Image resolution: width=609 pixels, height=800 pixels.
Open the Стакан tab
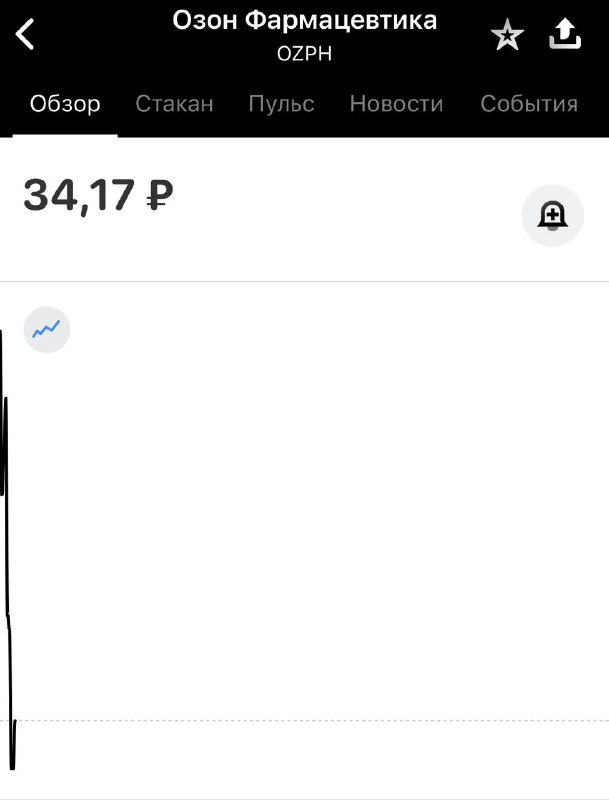click(174, 104)
